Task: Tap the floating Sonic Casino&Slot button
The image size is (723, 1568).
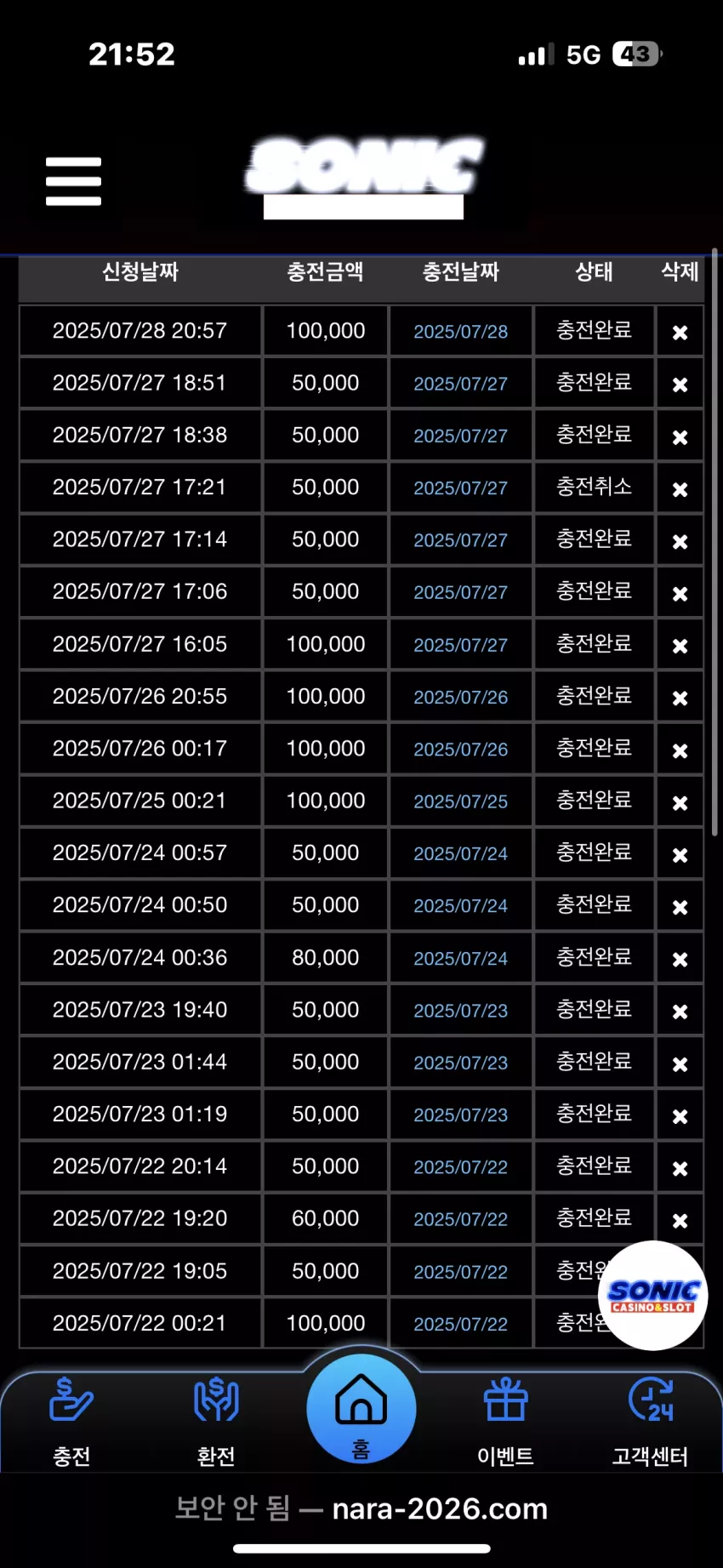Action: point(653,1296)
